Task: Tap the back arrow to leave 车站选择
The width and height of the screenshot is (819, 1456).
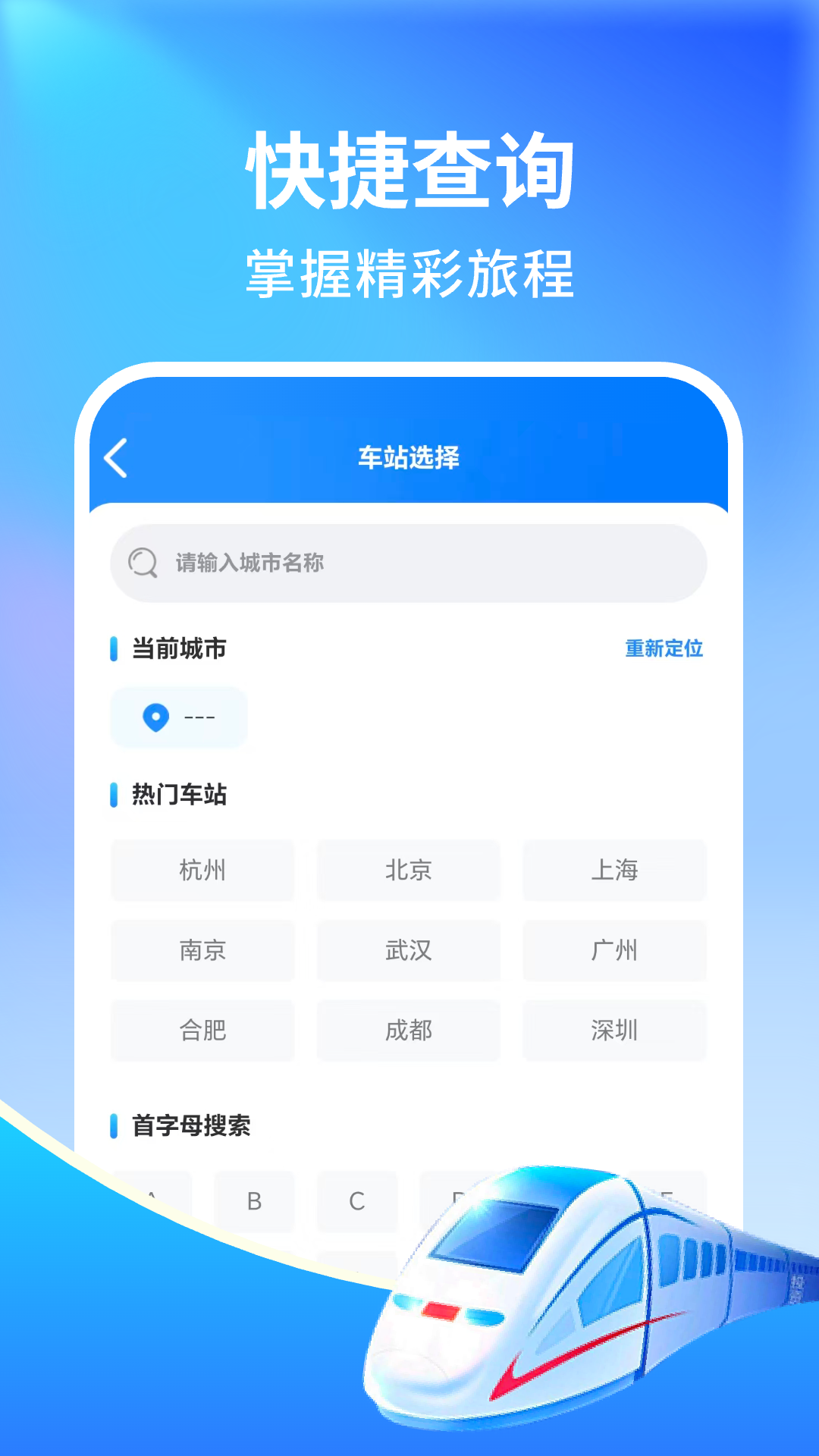Action: pyautogui.click(x=115, y=458)
